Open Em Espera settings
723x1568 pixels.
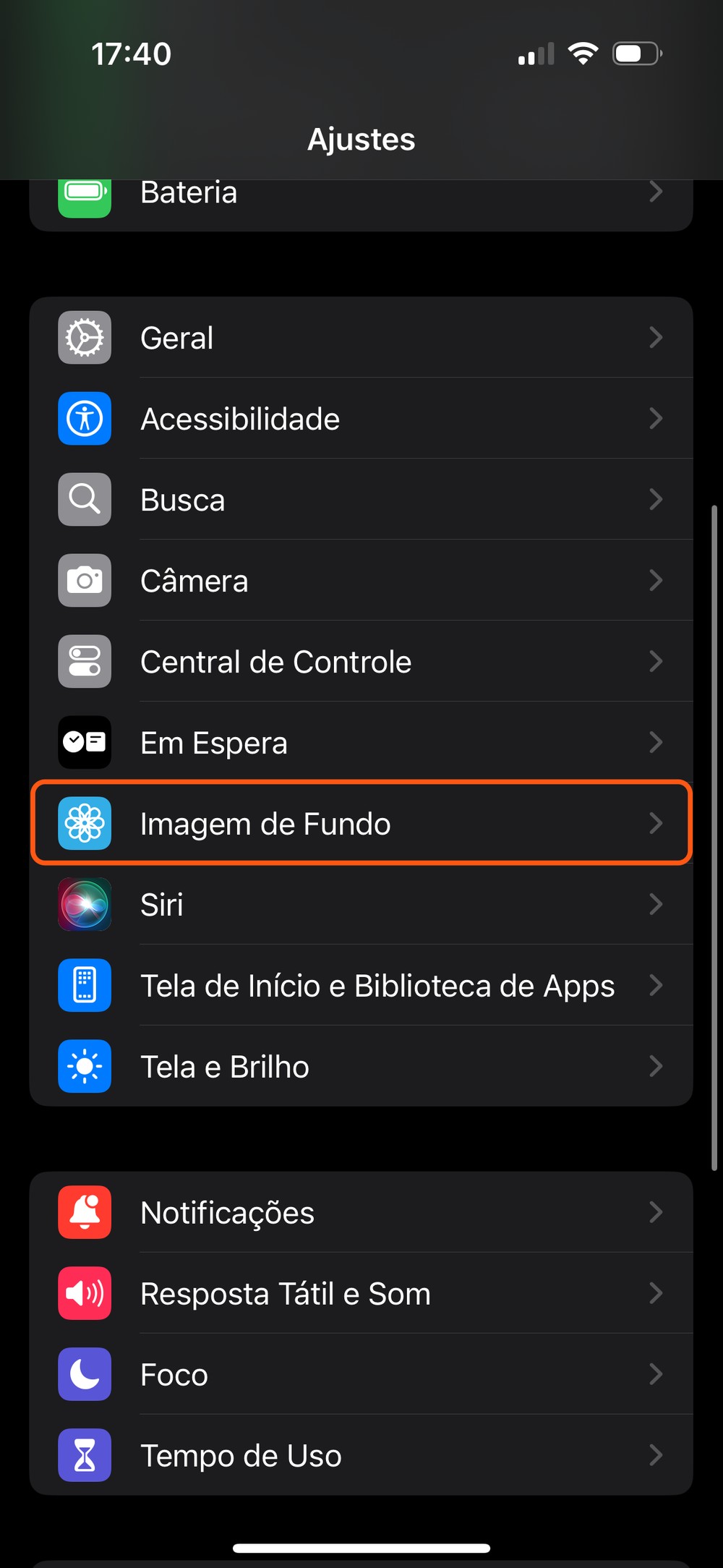(x=361, y=743)
